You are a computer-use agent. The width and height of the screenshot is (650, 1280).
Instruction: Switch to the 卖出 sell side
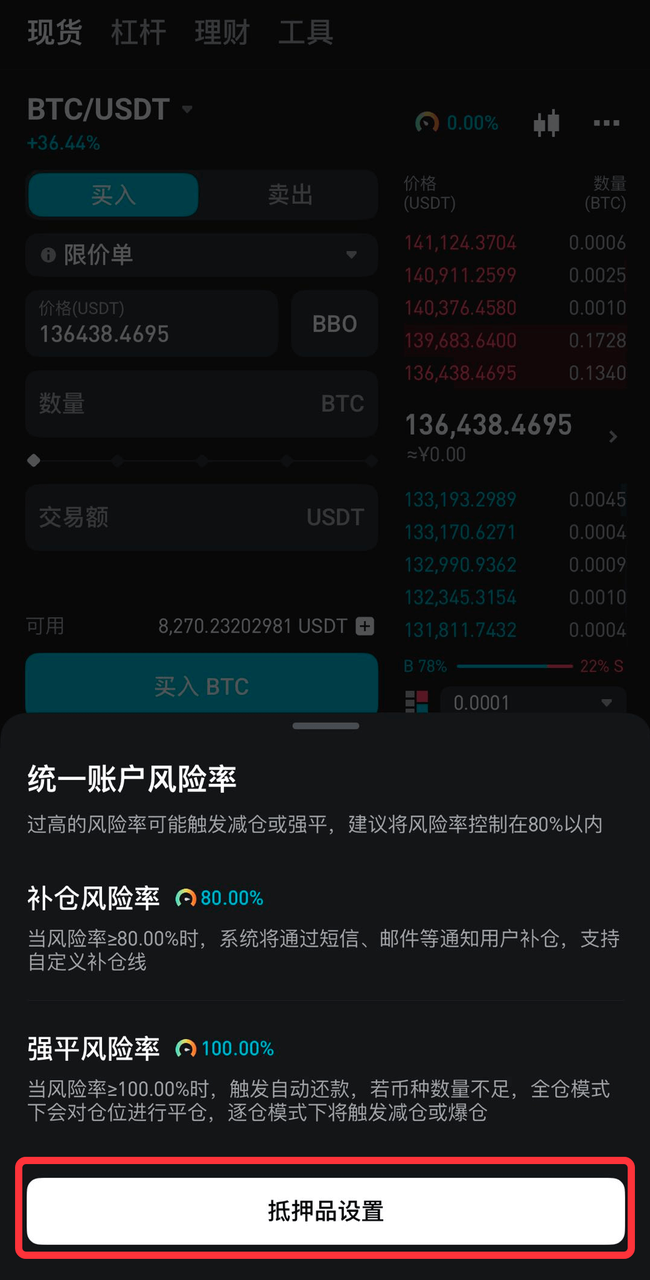pyautogui.click(x=290, y=195)
